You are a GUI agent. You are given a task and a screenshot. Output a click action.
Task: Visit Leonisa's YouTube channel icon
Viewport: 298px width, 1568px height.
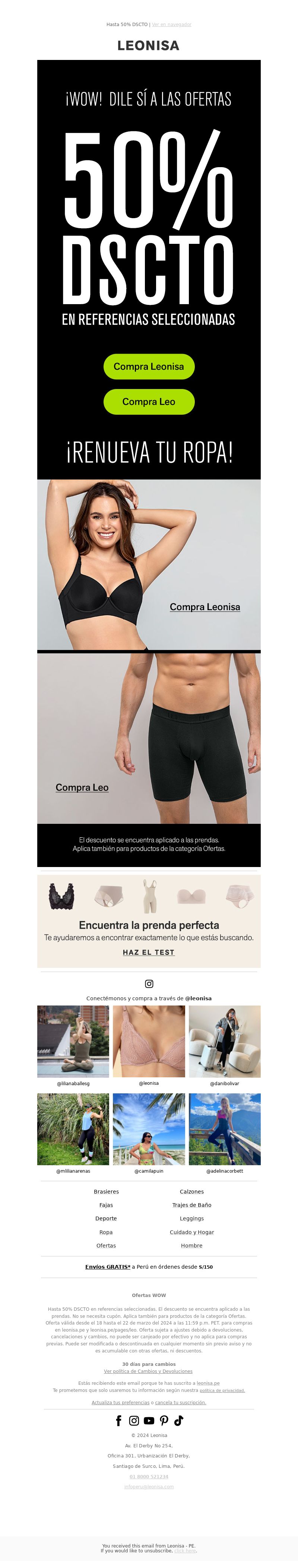tap(149, 1421)
